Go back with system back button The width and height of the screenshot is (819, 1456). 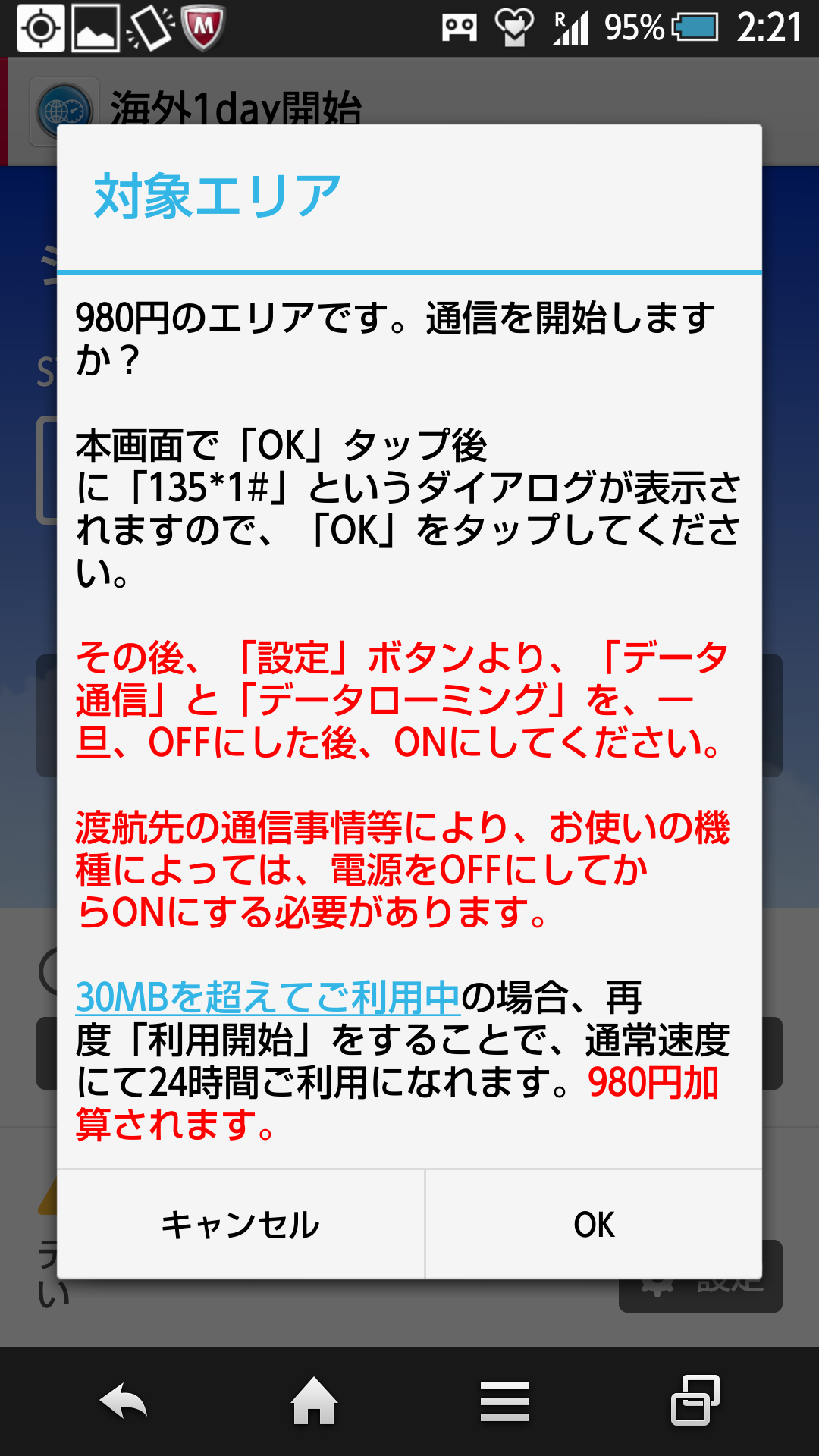pos(124,1401)
